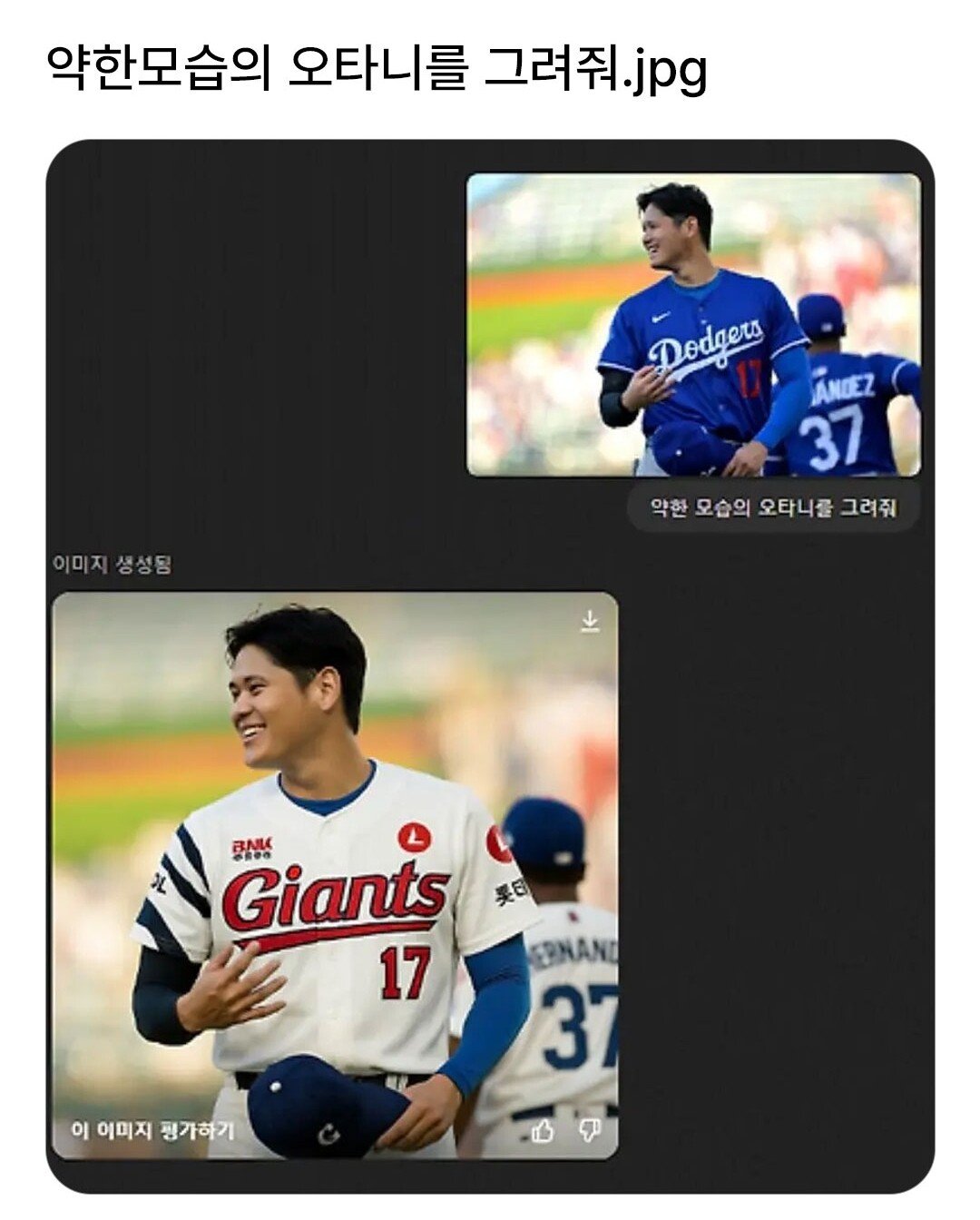Click the user prompt bubble '약한 모습의 오타니를 그려줘'
The height and width of the screenshot is (1220, 980).
tap(778, 511)
